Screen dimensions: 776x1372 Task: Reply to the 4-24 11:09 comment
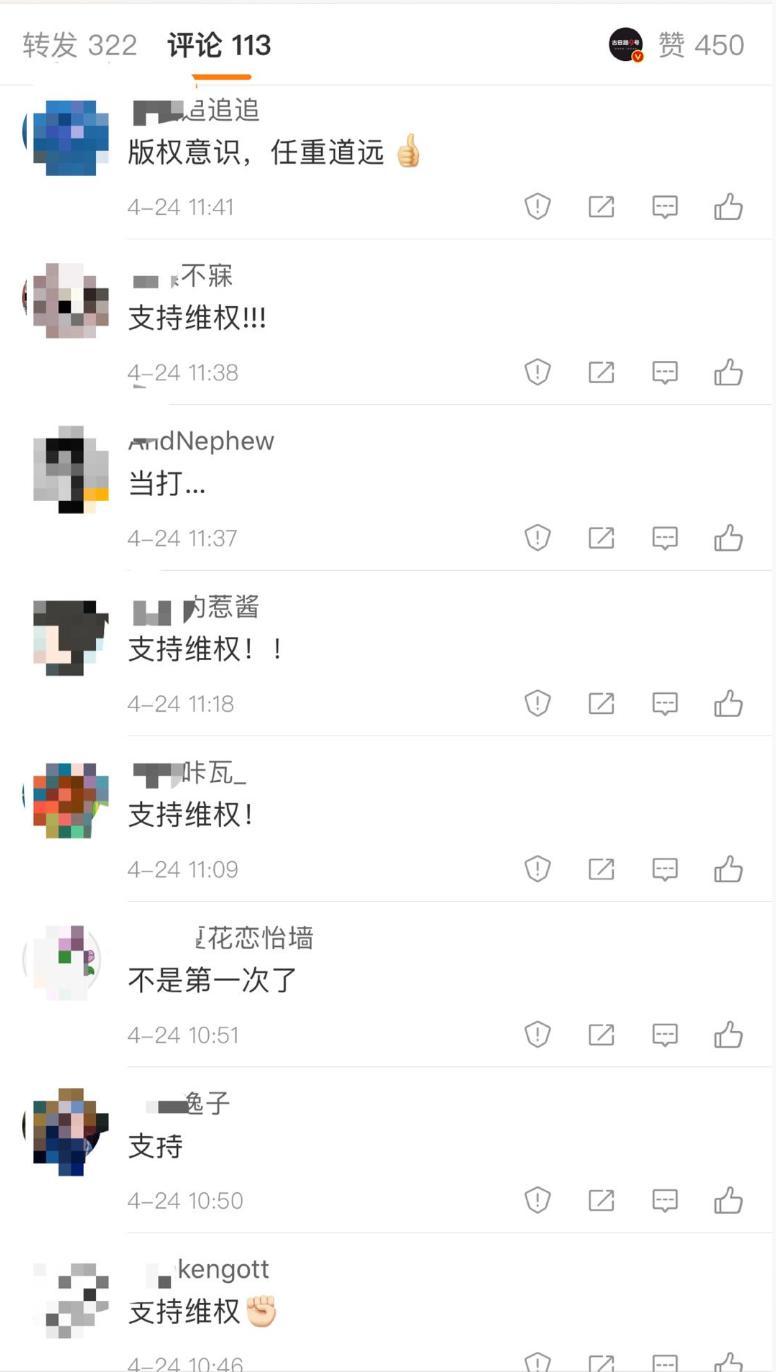[x=665, y=869]
